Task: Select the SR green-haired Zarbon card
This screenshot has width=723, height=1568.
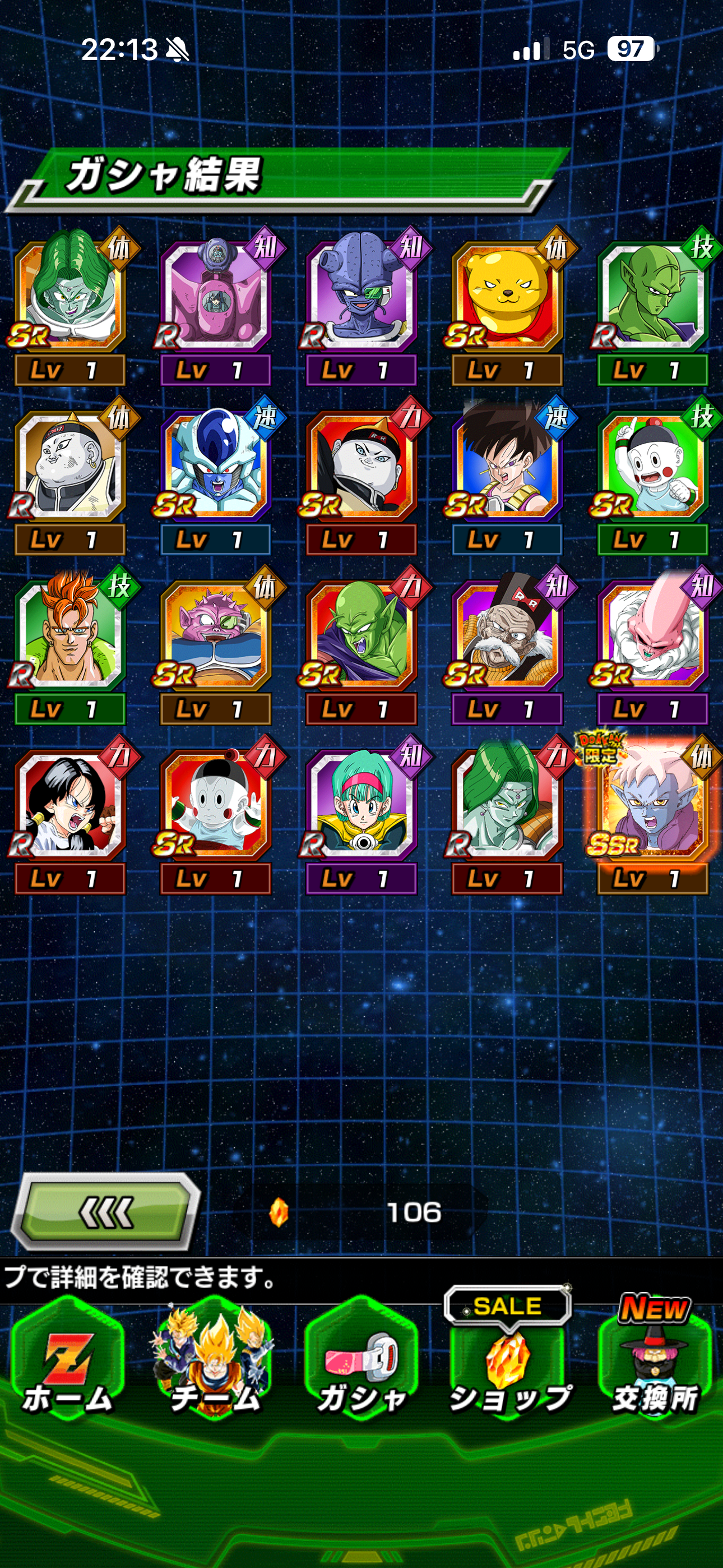Action: 69,295
